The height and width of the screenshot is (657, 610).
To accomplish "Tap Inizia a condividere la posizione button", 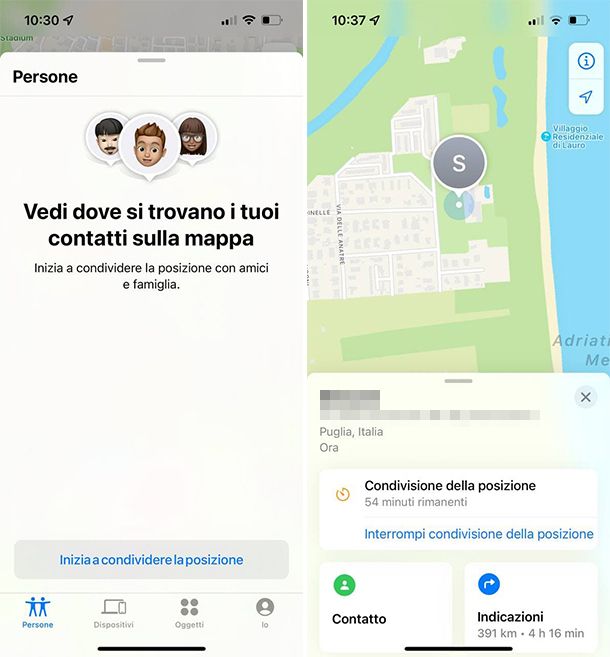I will [x=151, y=560].
